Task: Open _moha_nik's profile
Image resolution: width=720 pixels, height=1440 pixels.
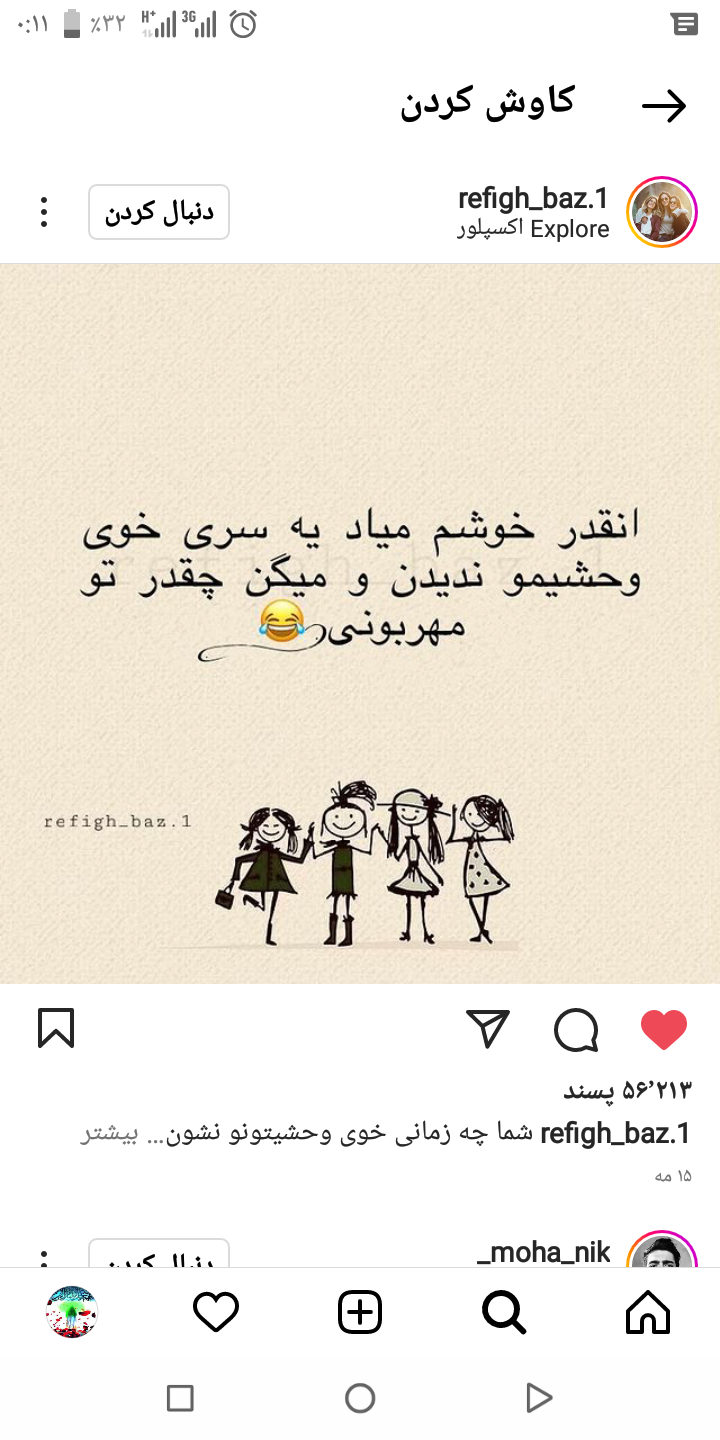Action: click(x=544, y=1251)
